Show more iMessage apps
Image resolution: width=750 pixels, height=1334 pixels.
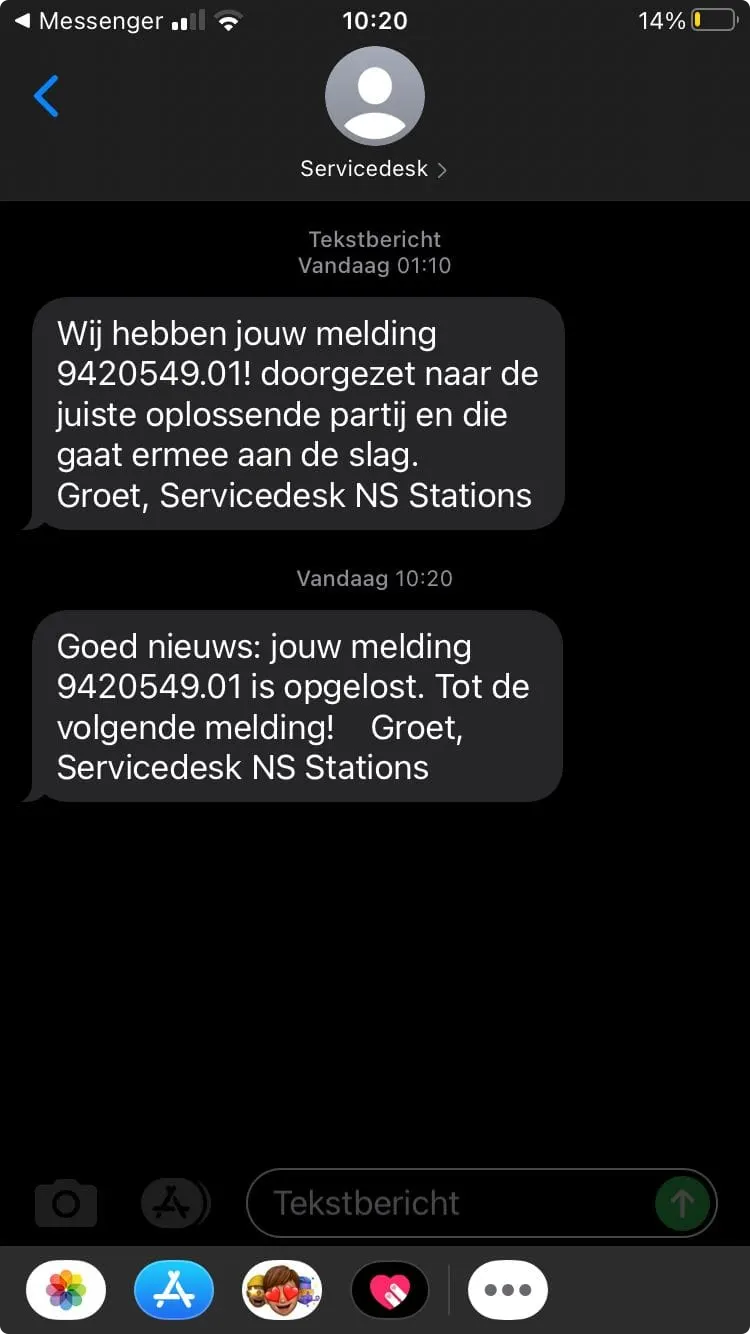[508, 1291]
